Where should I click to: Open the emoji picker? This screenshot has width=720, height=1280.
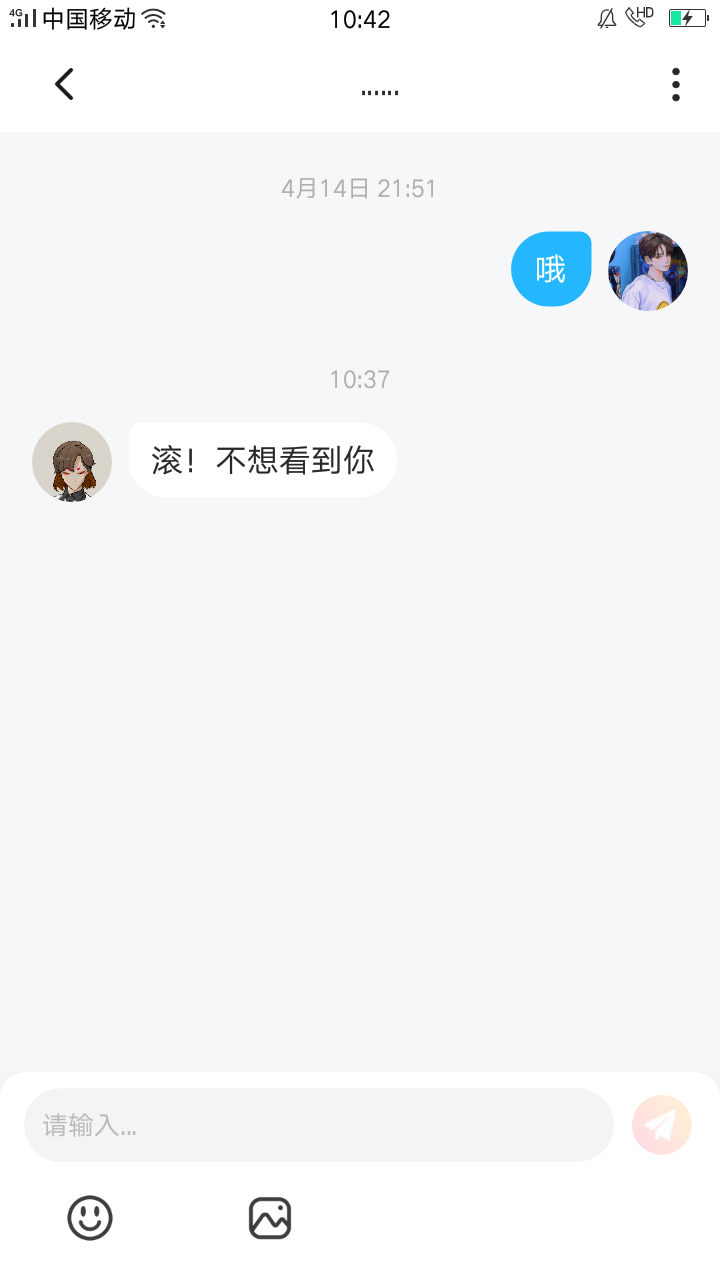(90, 1218)
